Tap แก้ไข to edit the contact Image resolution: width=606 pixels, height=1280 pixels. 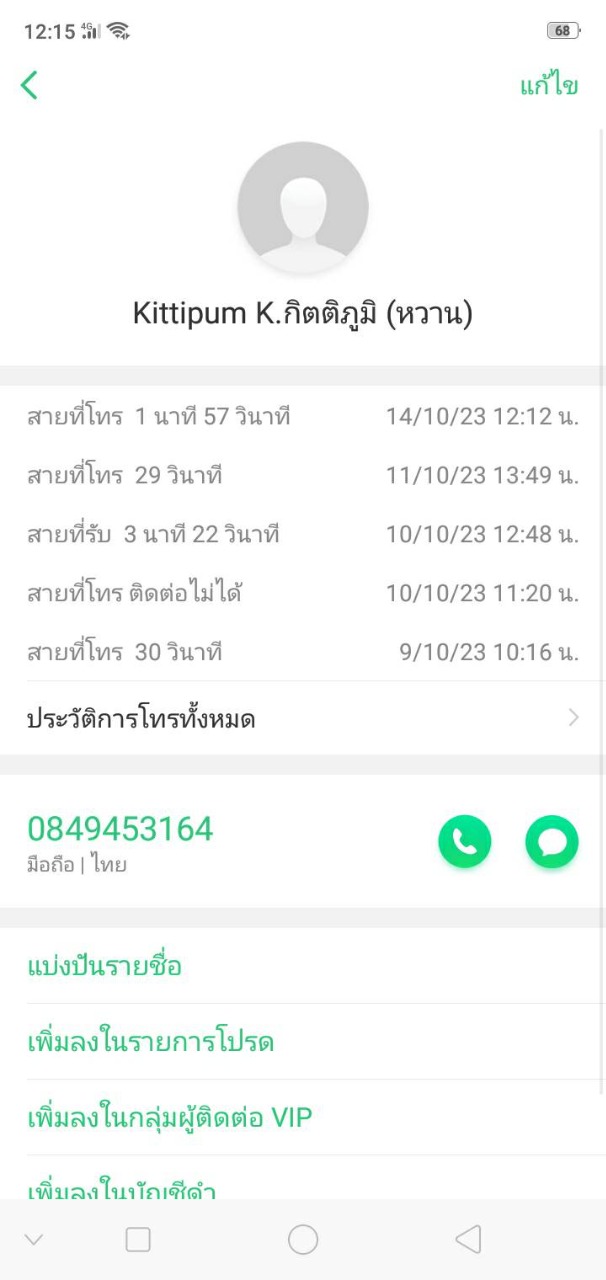coord(548,85)
